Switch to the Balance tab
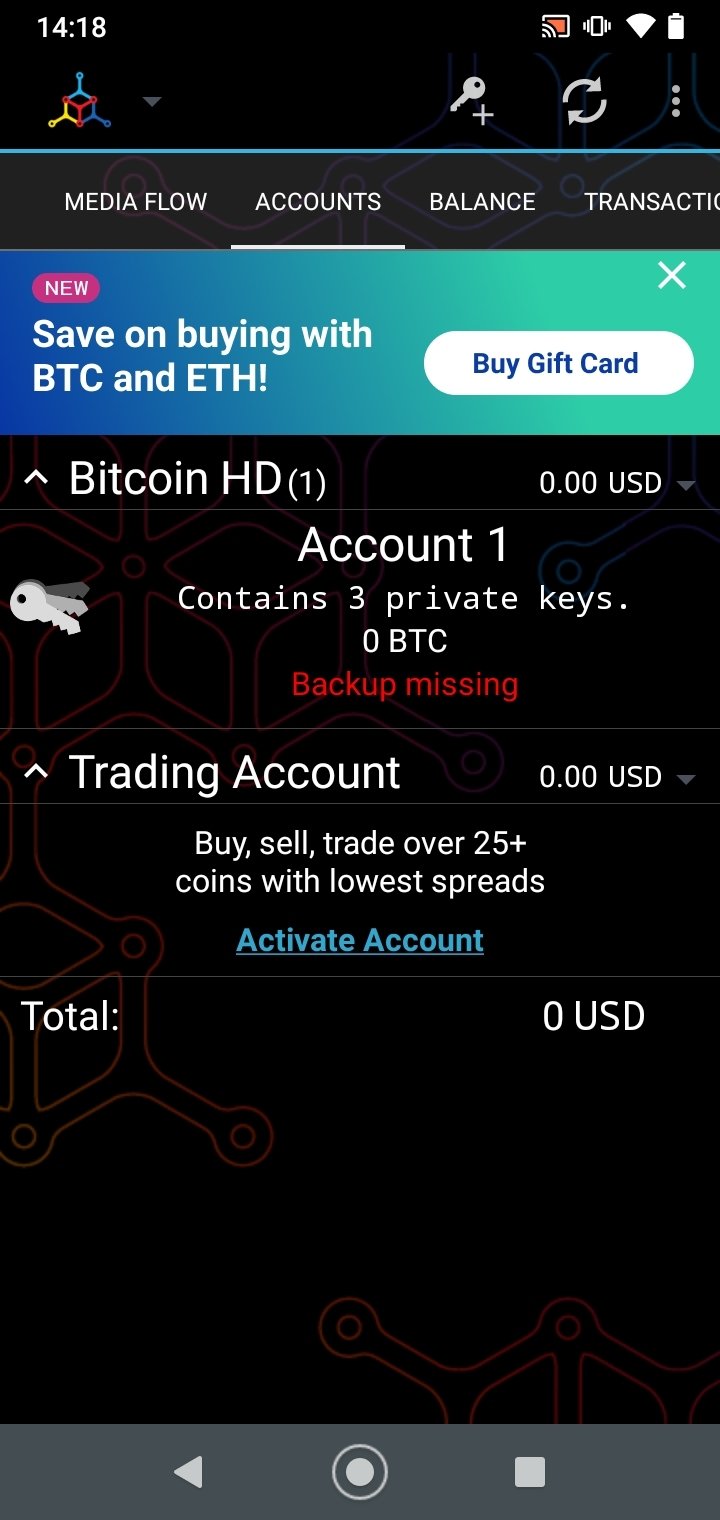Image resolution: width=720 pixels, height=1520 pixels. click(482, 202)
